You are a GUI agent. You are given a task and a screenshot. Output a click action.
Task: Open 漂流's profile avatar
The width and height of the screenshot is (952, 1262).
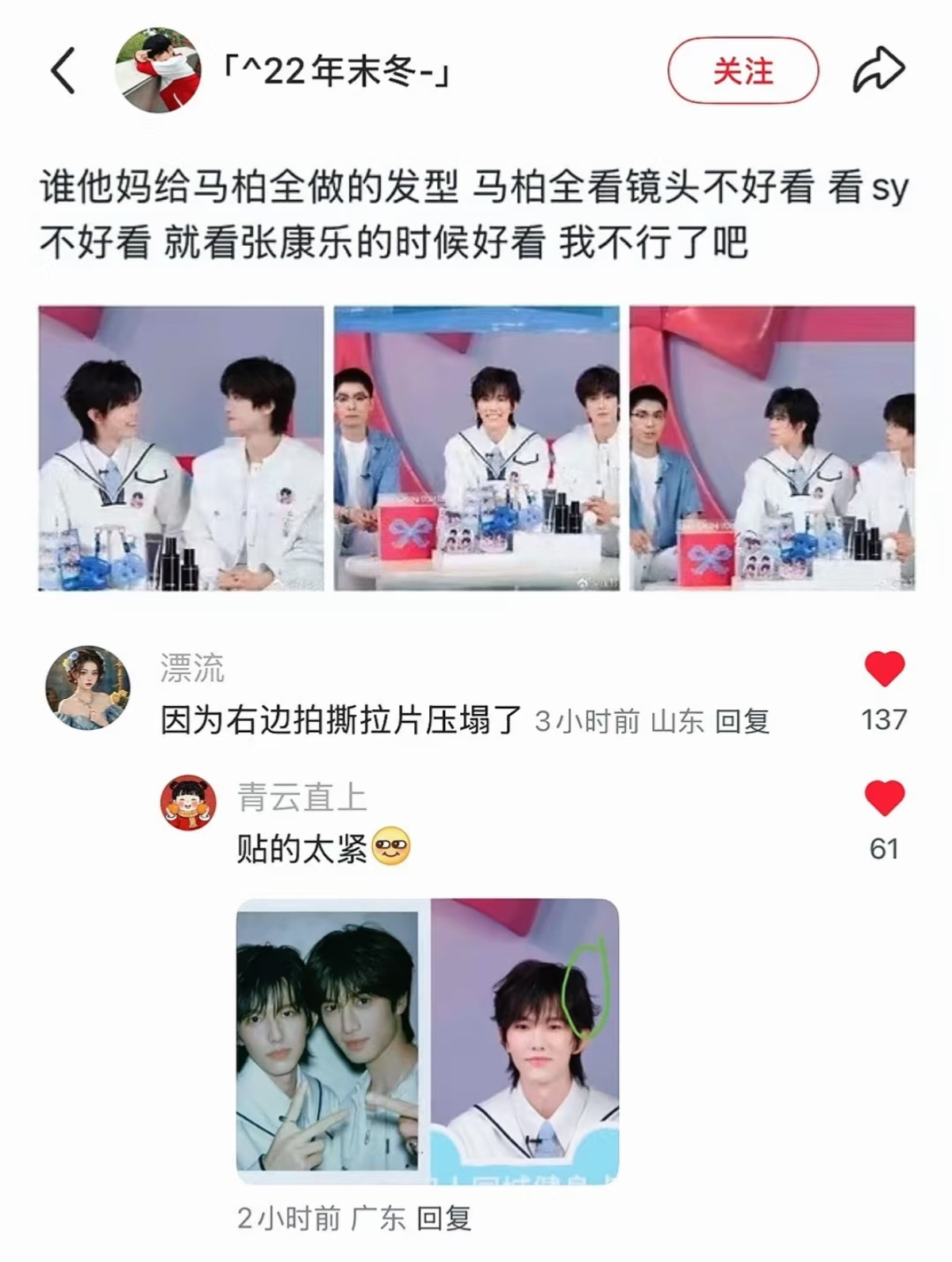[x=88, y=687]
